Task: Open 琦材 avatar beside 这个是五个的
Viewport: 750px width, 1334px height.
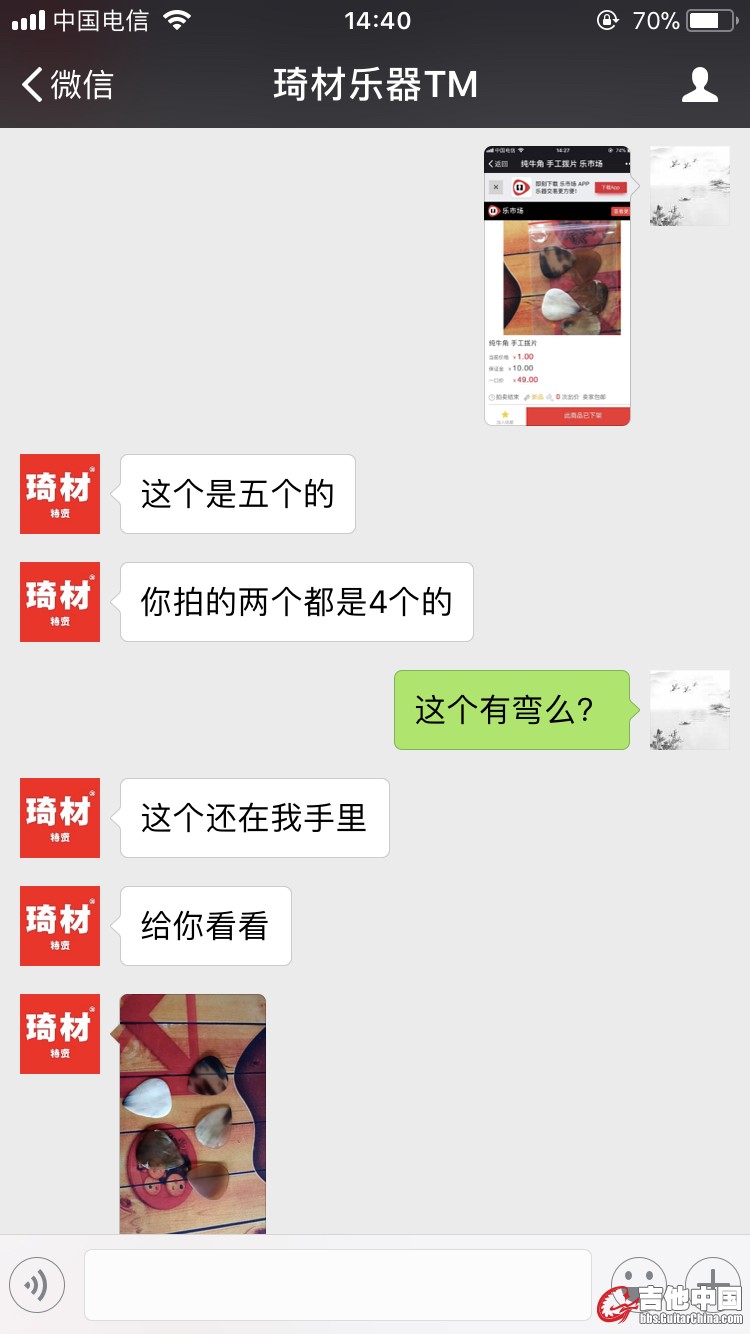Action: click(x=60, y=494)
